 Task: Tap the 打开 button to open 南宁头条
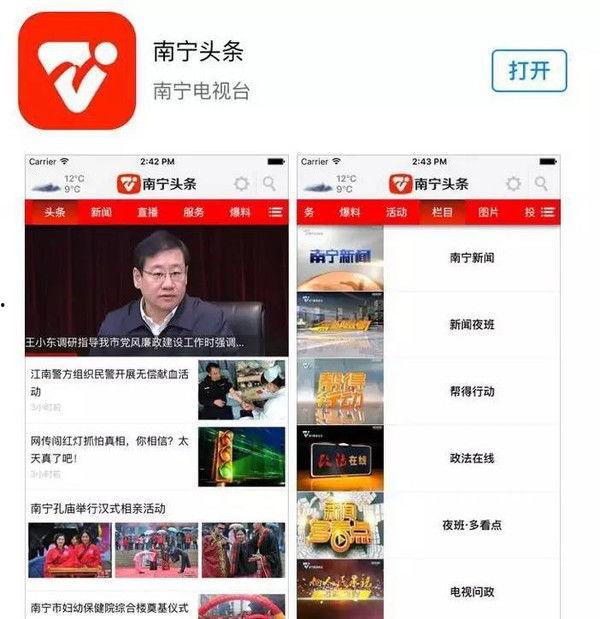(529, 72)
